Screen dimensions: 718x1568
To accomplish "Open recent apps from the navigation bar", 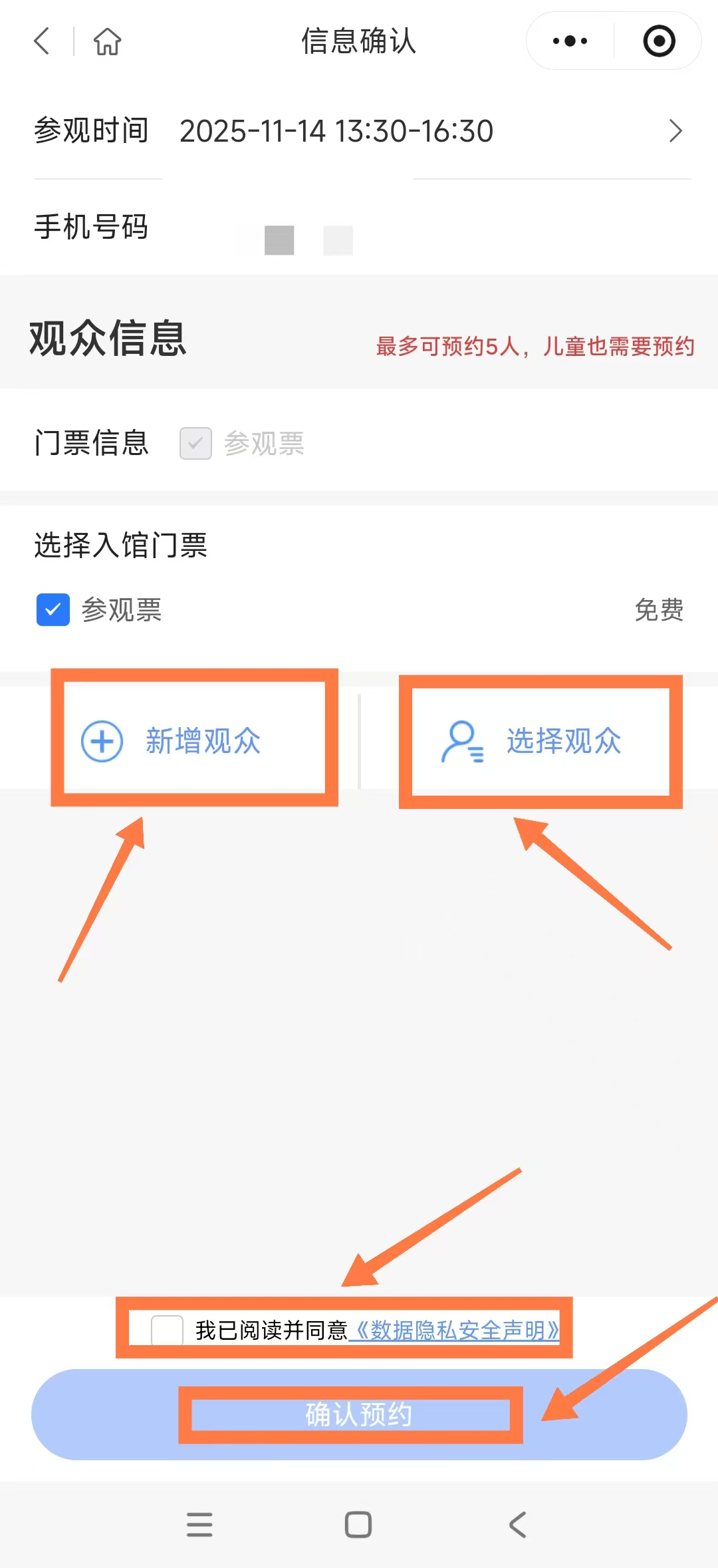I will (x=199, y=1524).
